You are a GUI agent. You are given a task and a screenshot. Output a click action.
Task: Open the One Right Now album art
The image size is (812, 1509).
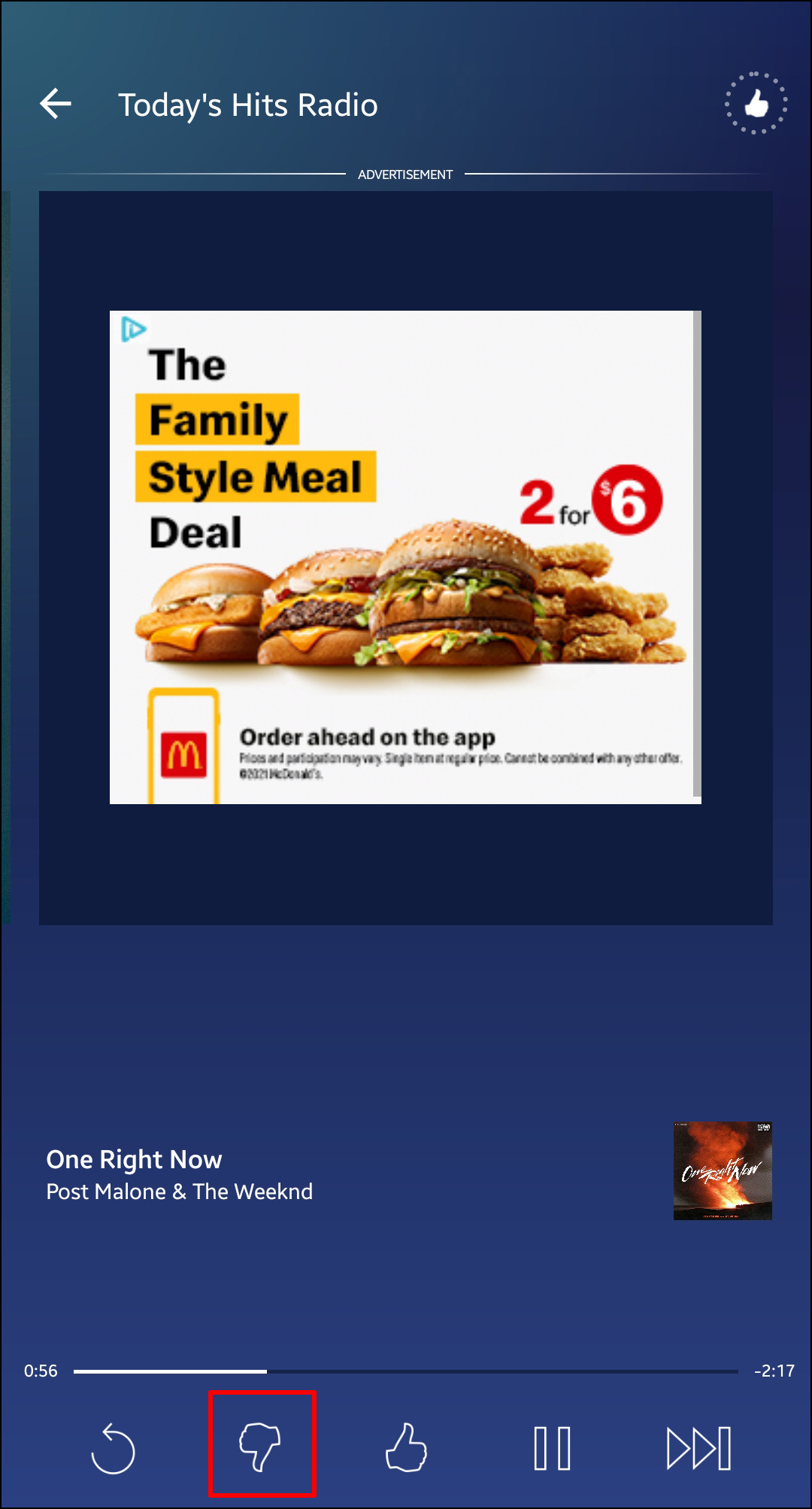pyautogui.click(x=723, y=1170)
